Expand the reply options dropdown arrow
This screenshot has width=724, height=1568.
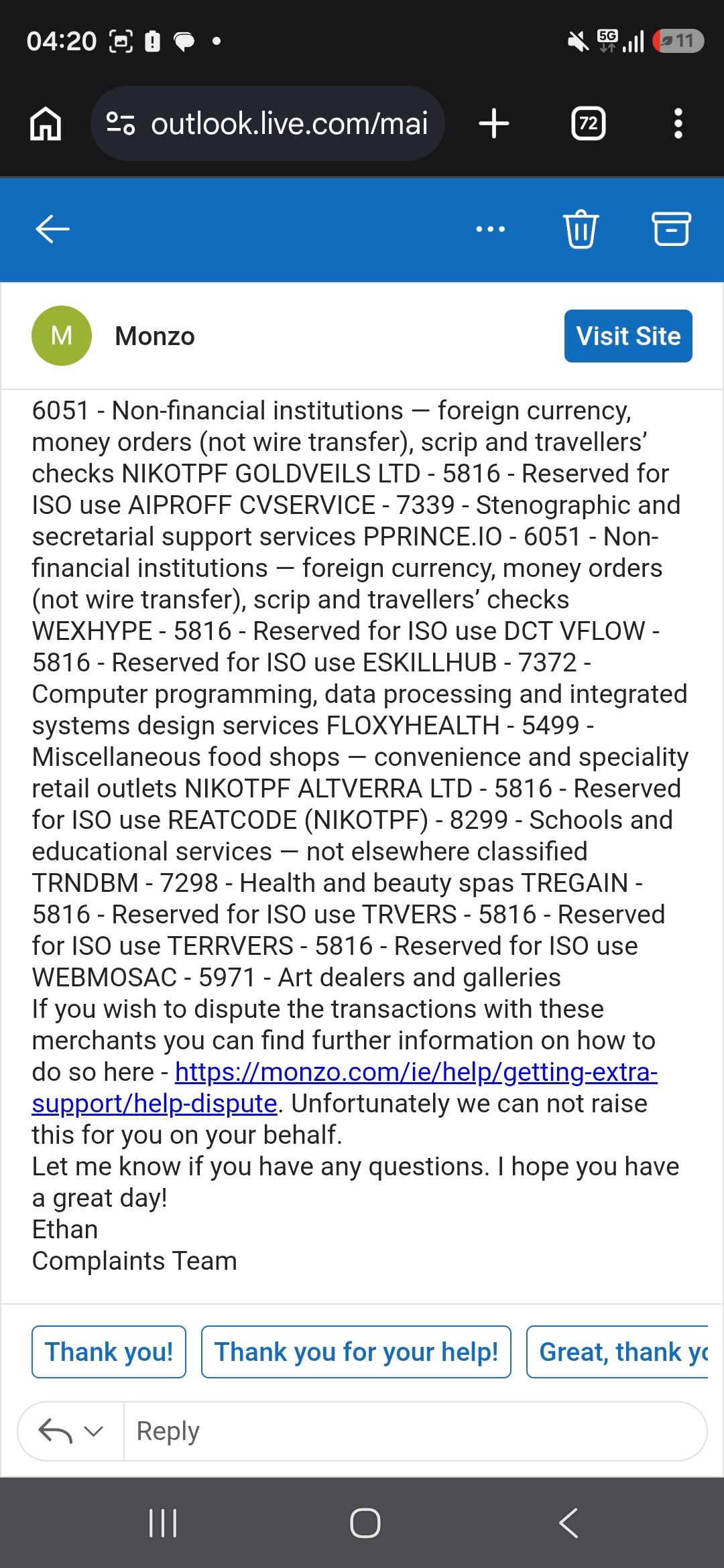point(94,1431)
